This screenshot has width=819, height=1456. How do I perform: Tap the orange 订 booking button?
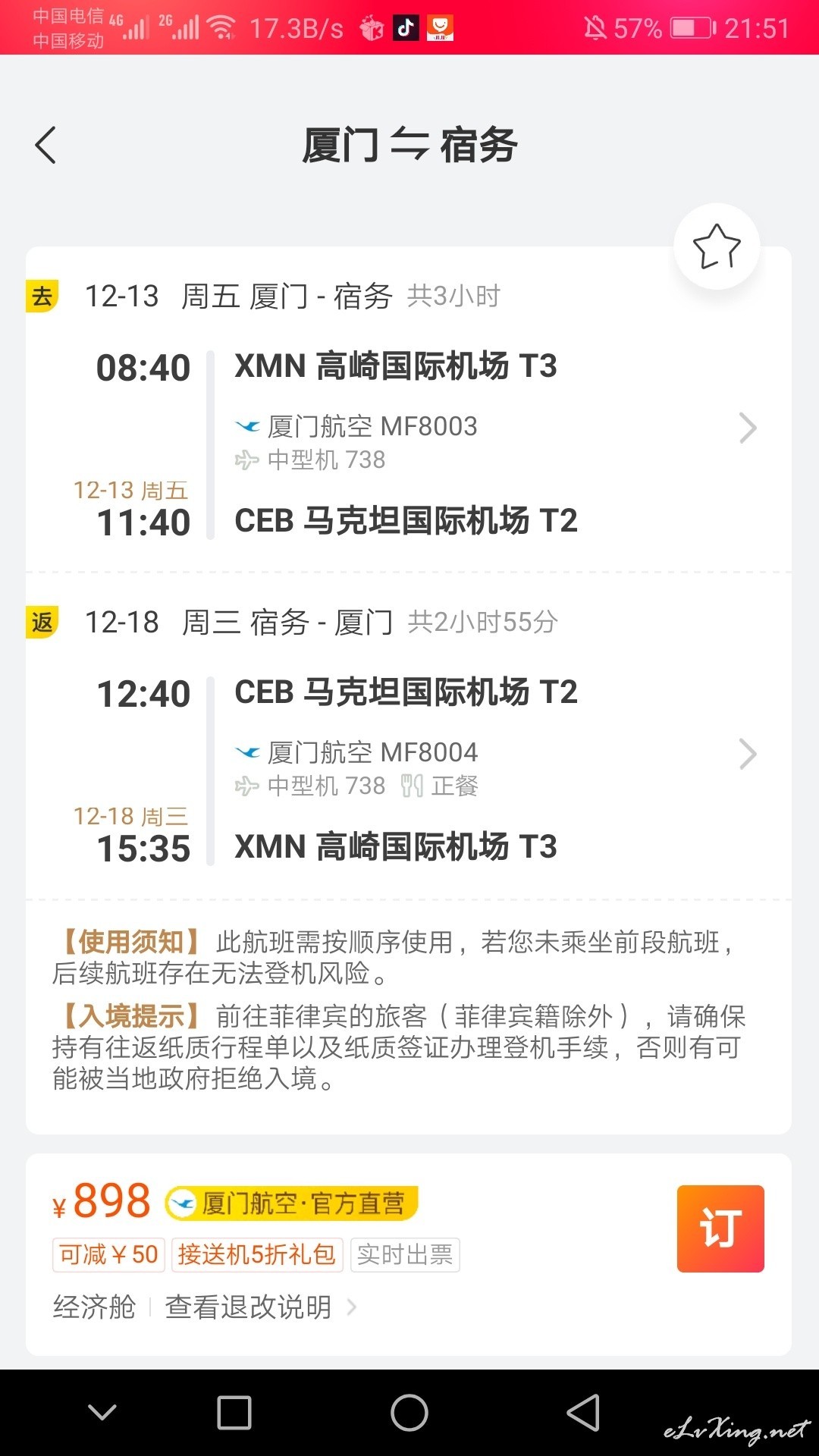720,1228
